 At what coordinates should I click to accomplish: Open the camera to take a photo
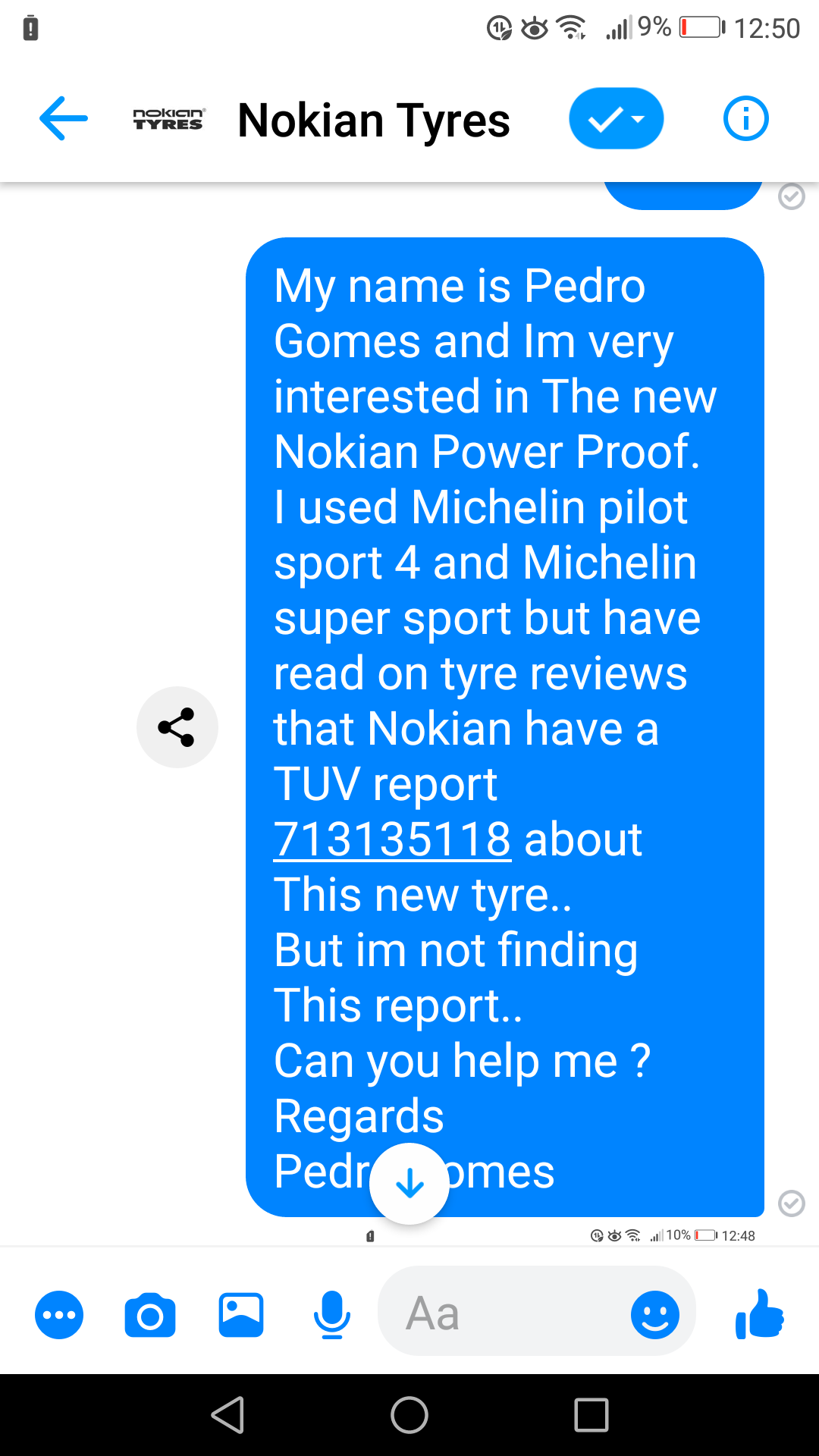pos(150,1314)
